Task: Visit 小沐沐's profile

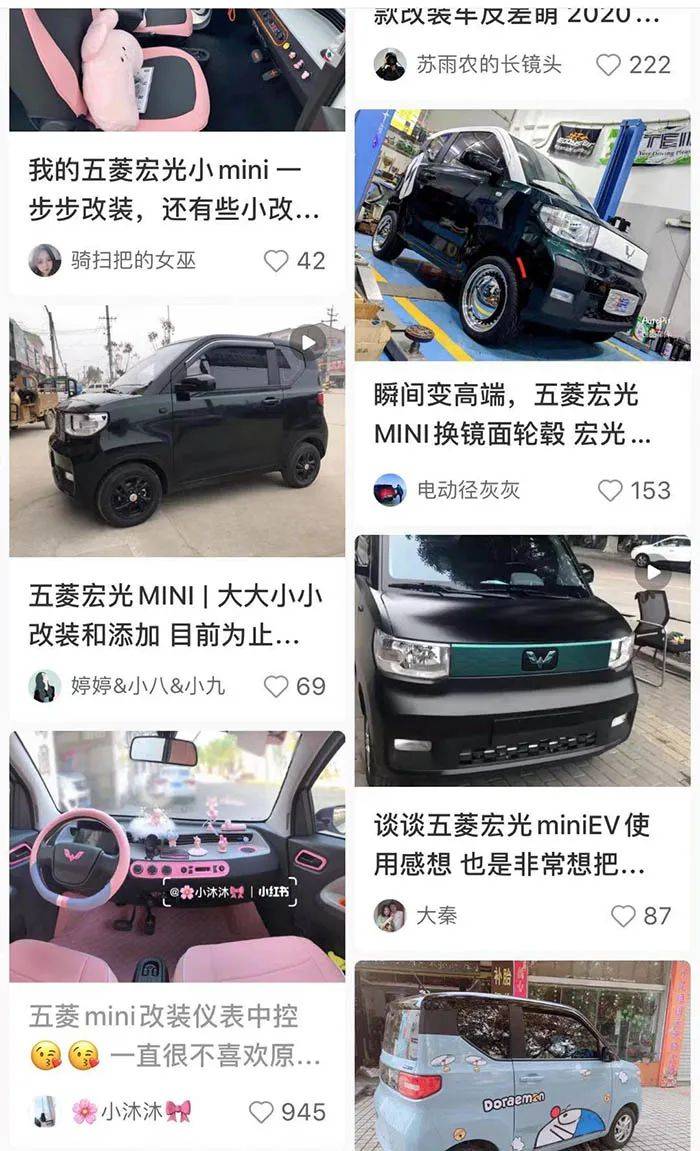Action: tap(45, 1111)
